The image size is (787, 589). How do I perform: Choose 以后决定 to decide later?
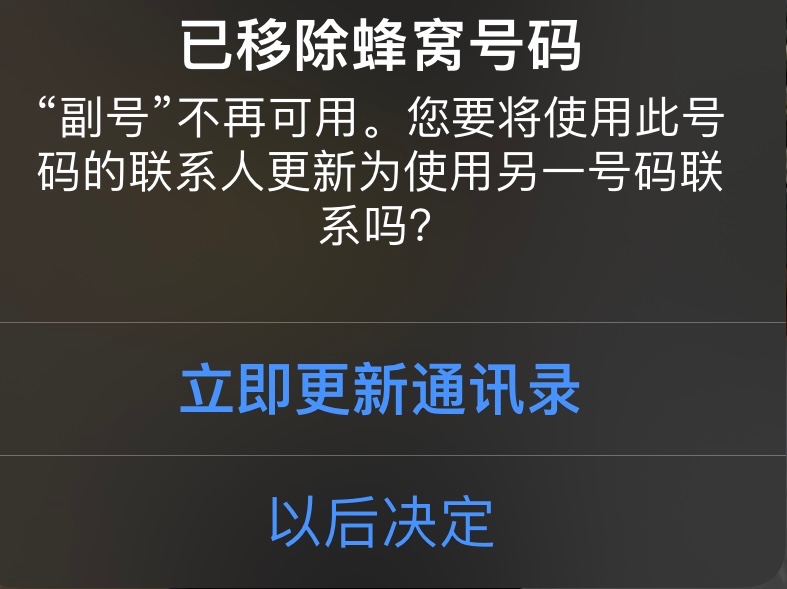[381, 520]
